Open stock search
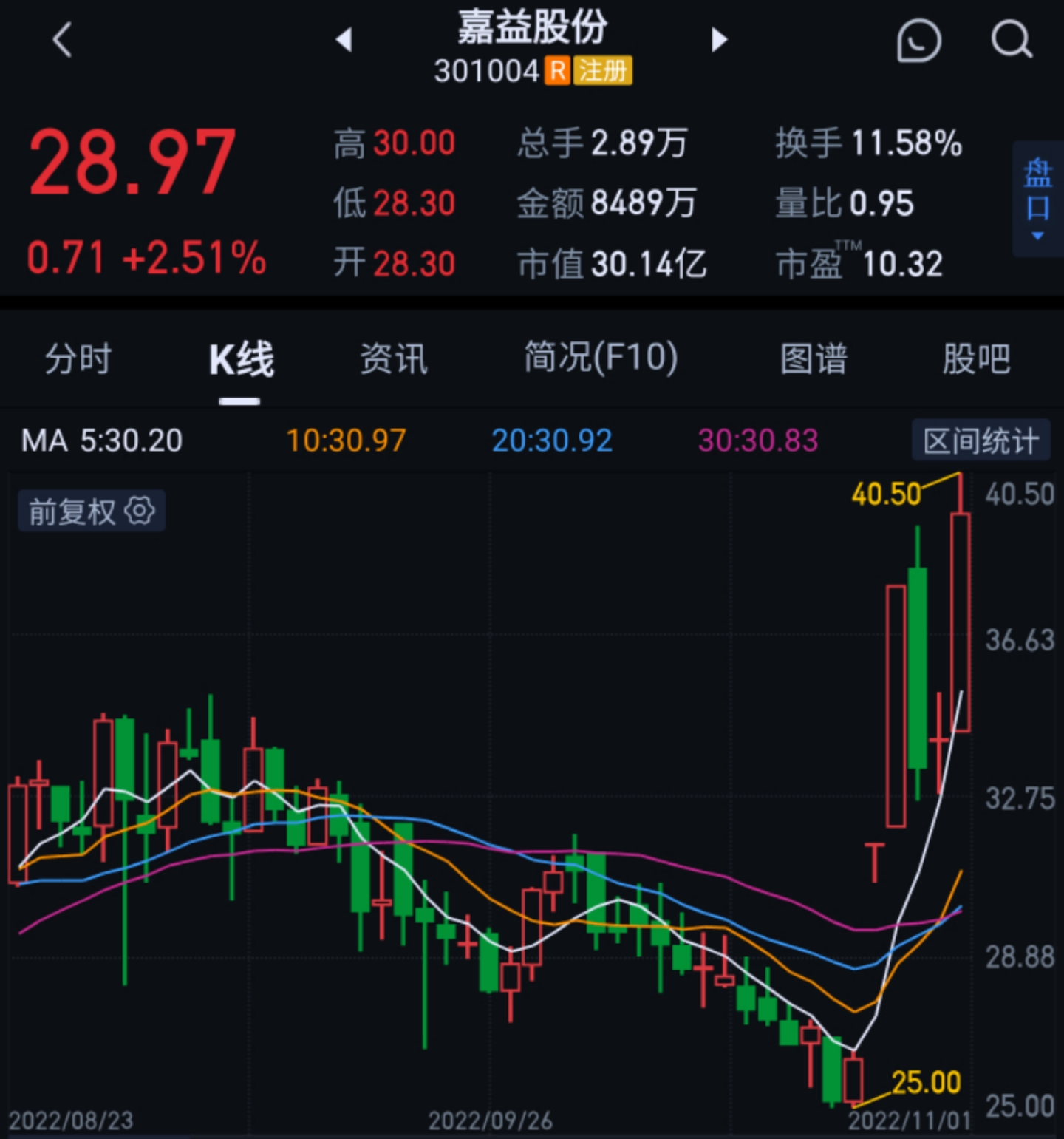Viewport: 1064px width, 1139px height. tap(1011, 40)
